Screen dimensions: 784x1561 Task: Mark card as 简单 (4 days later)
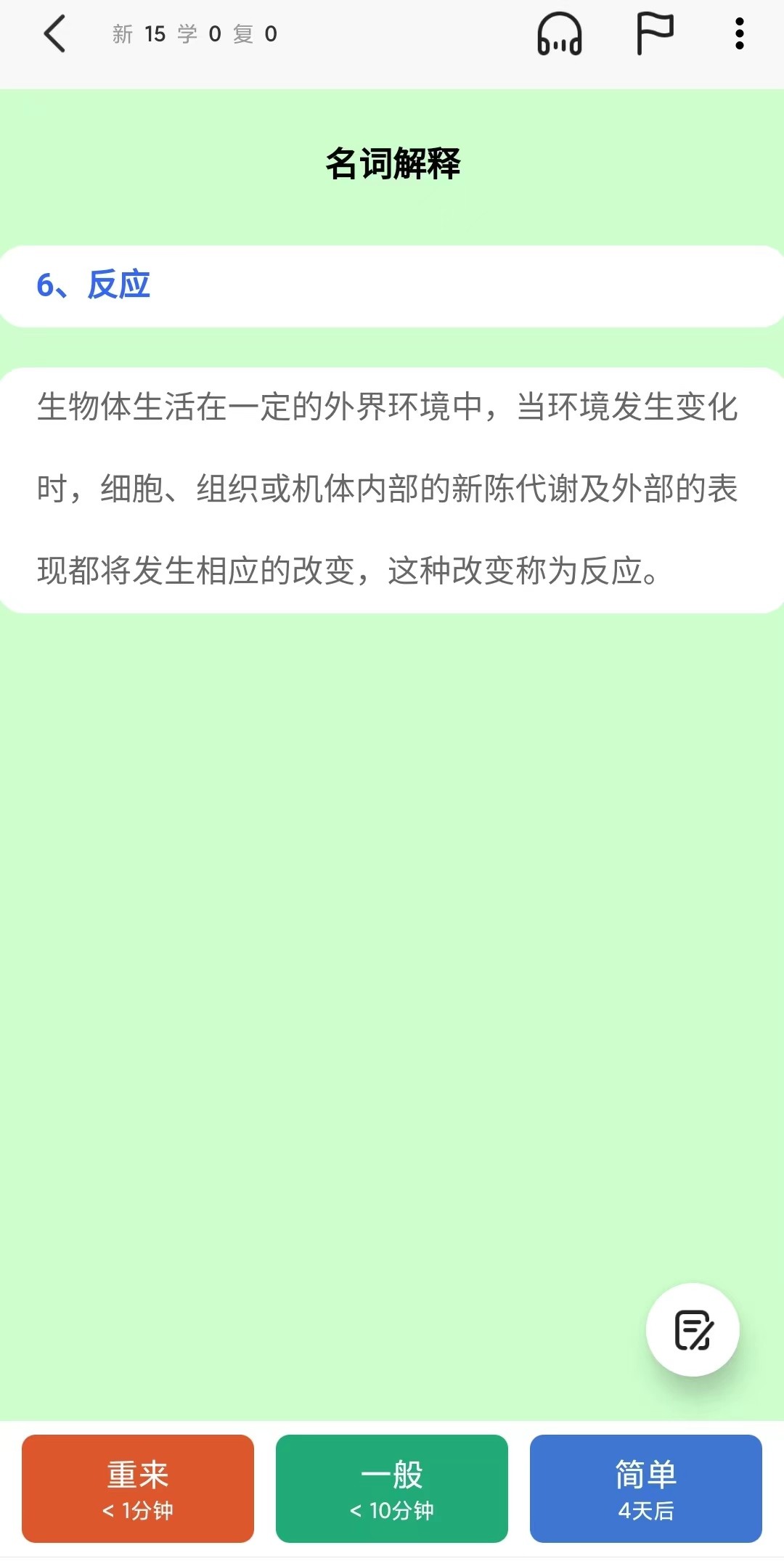(646, 1488)
